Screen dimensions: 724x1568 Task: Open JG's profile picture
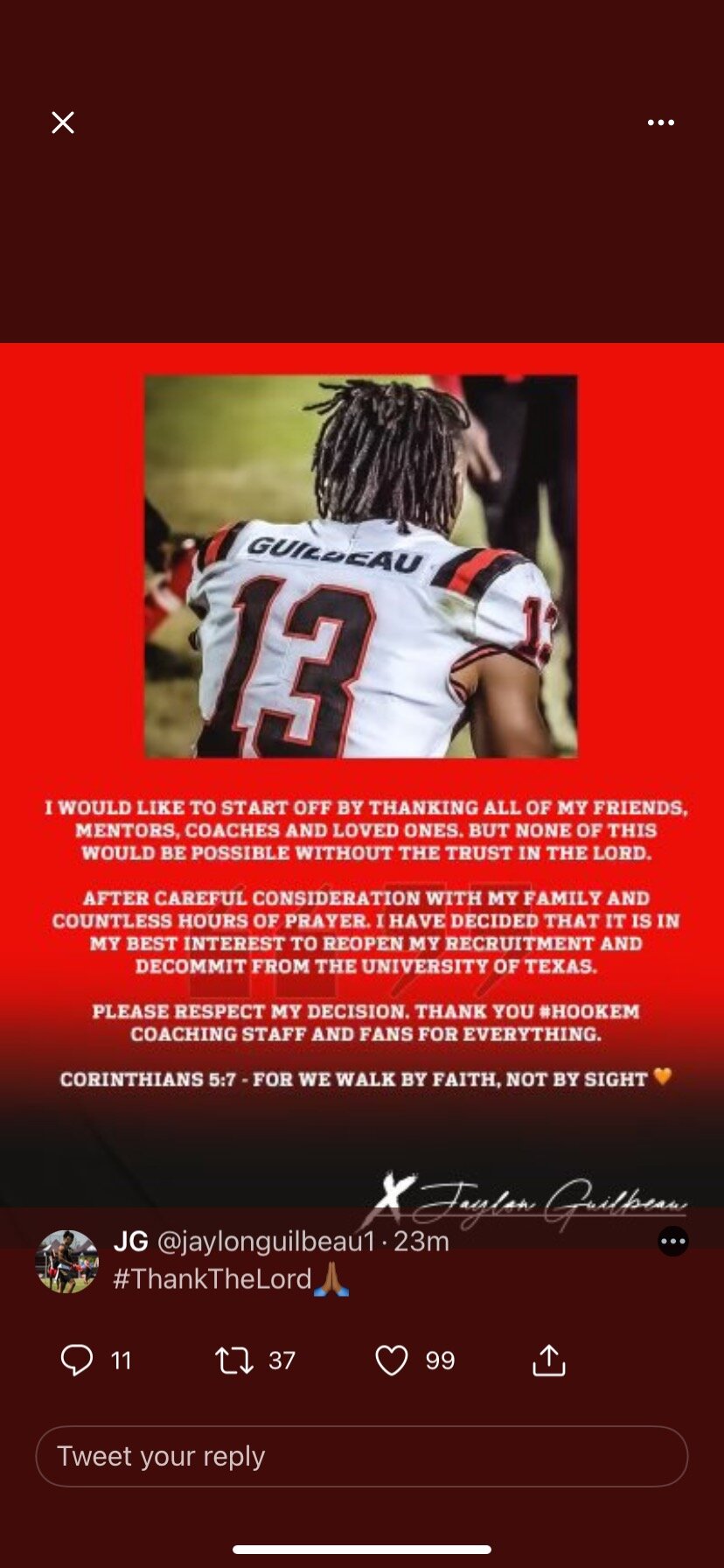click(x=67, y=1262)
